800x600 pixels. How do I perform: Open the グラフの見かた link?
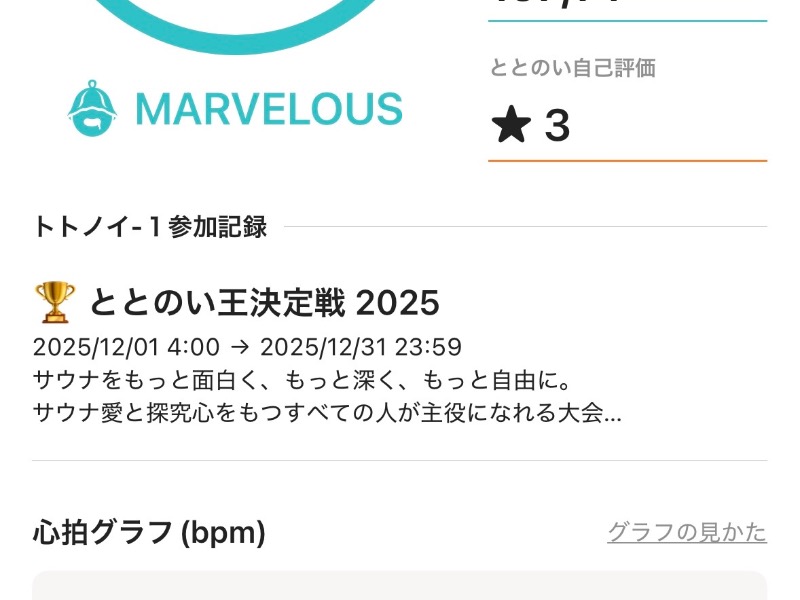tap(686, 532)
